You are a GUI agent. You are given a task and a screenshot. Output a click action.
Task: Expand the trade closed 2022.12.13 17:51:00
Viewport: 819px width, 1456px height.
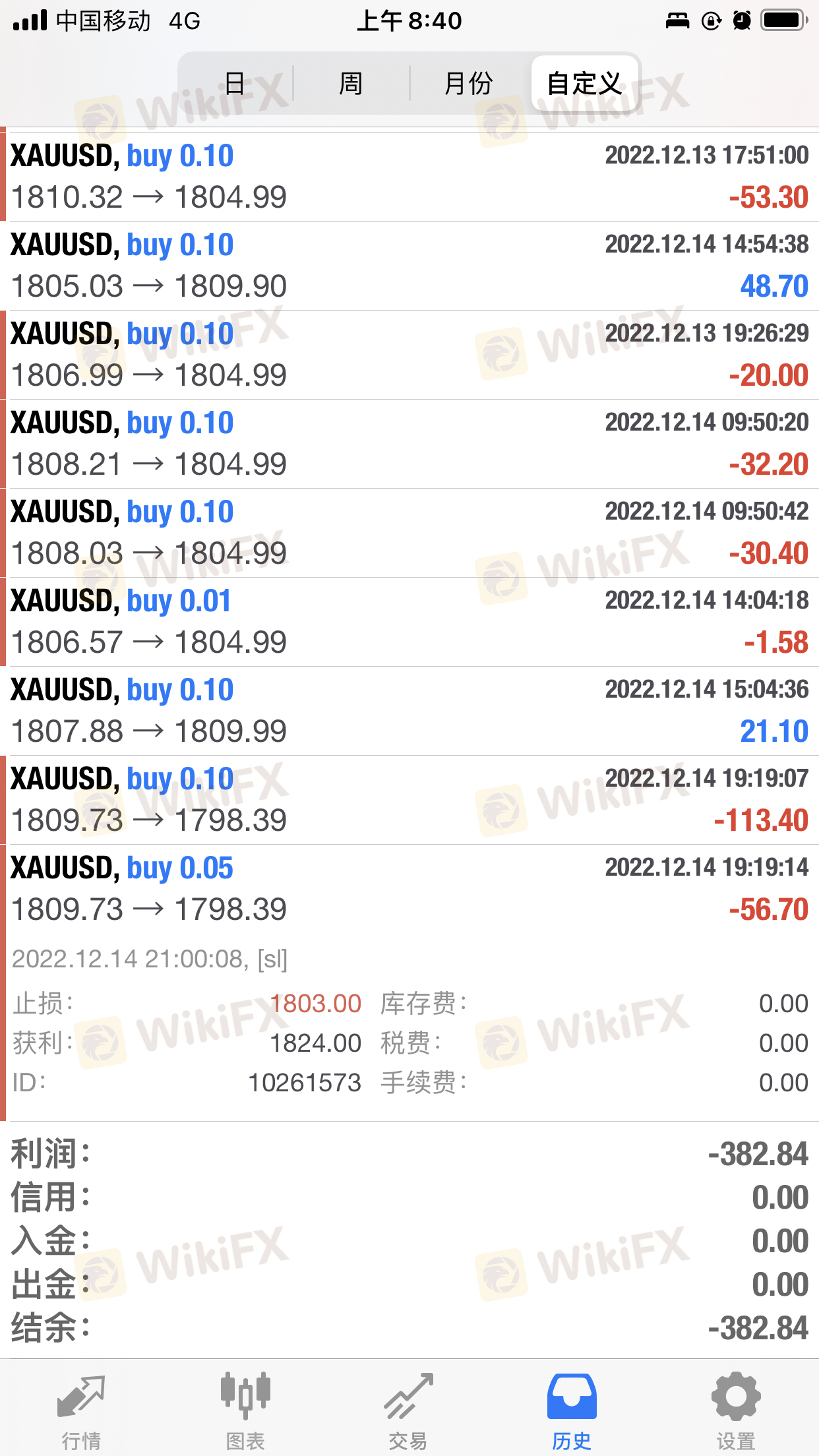(x=409, y=177)
